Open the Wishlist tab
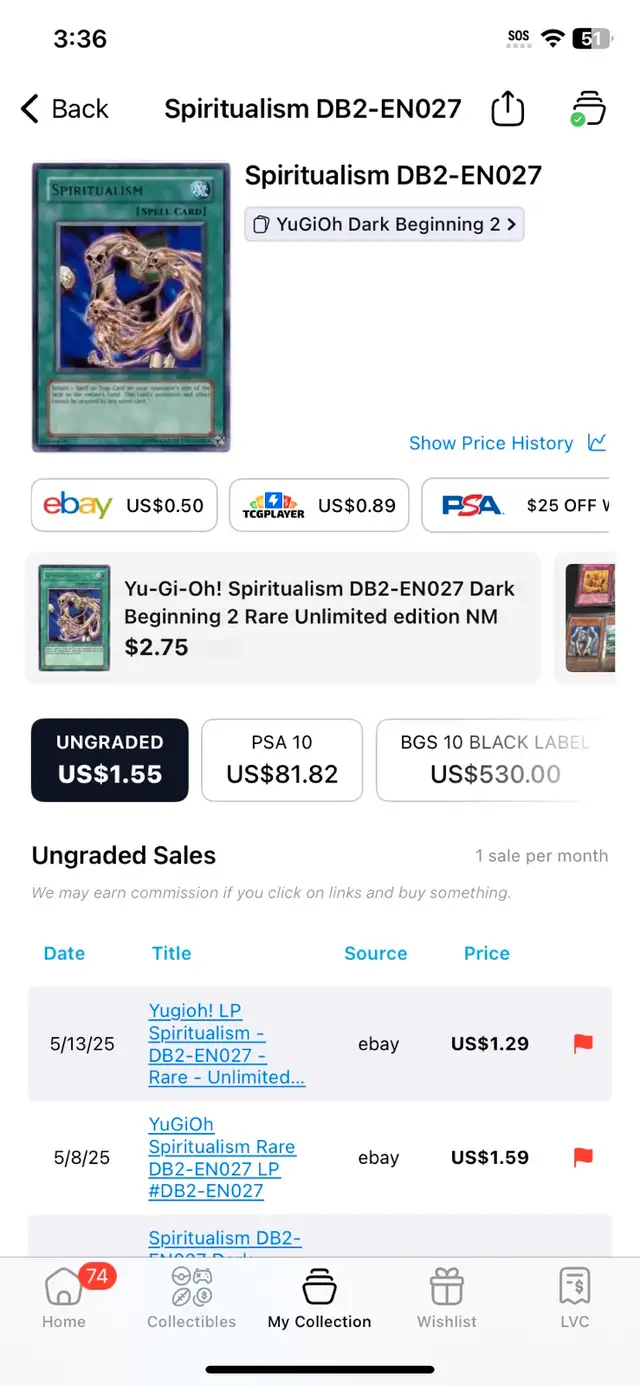640x1386 pixels. click(x=447, y=1298)
